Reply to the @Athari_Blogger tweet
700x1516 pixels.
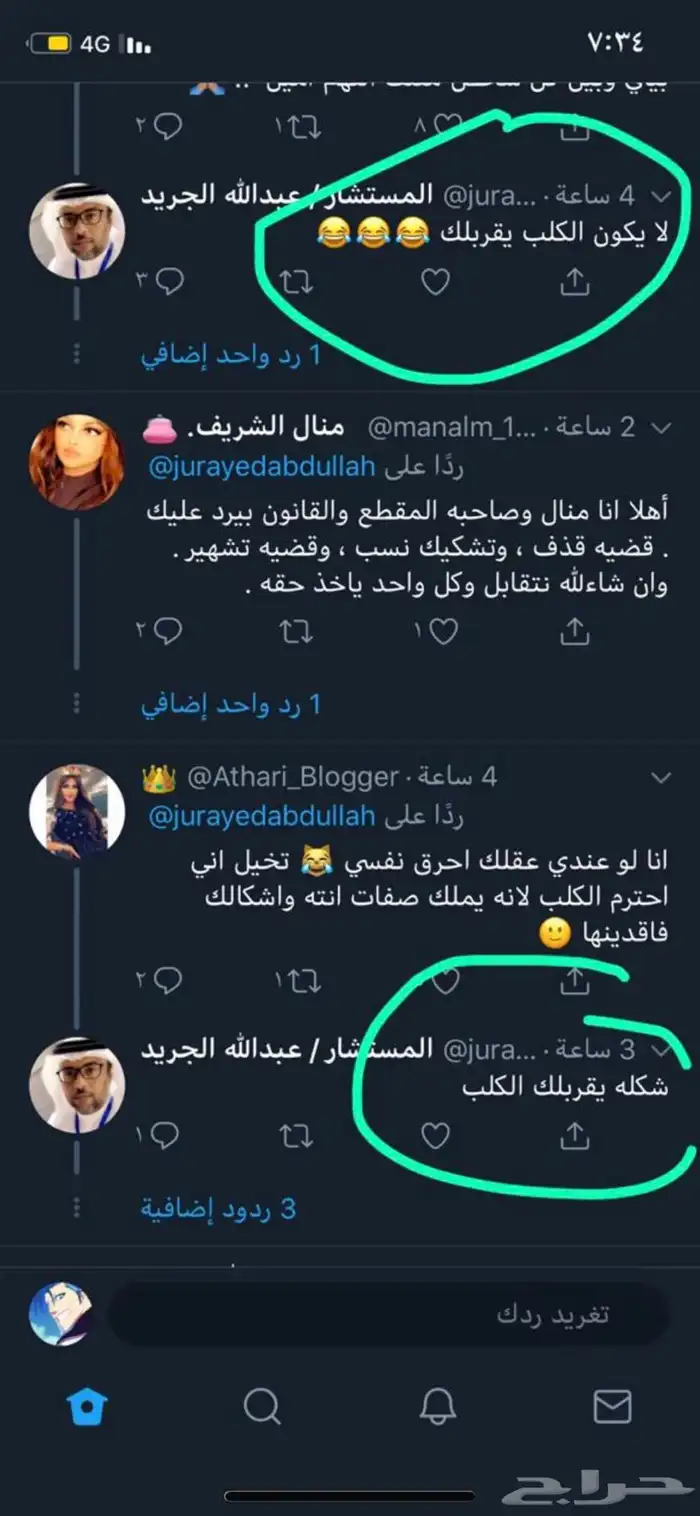pyautogui.click(x=168, y=982)
